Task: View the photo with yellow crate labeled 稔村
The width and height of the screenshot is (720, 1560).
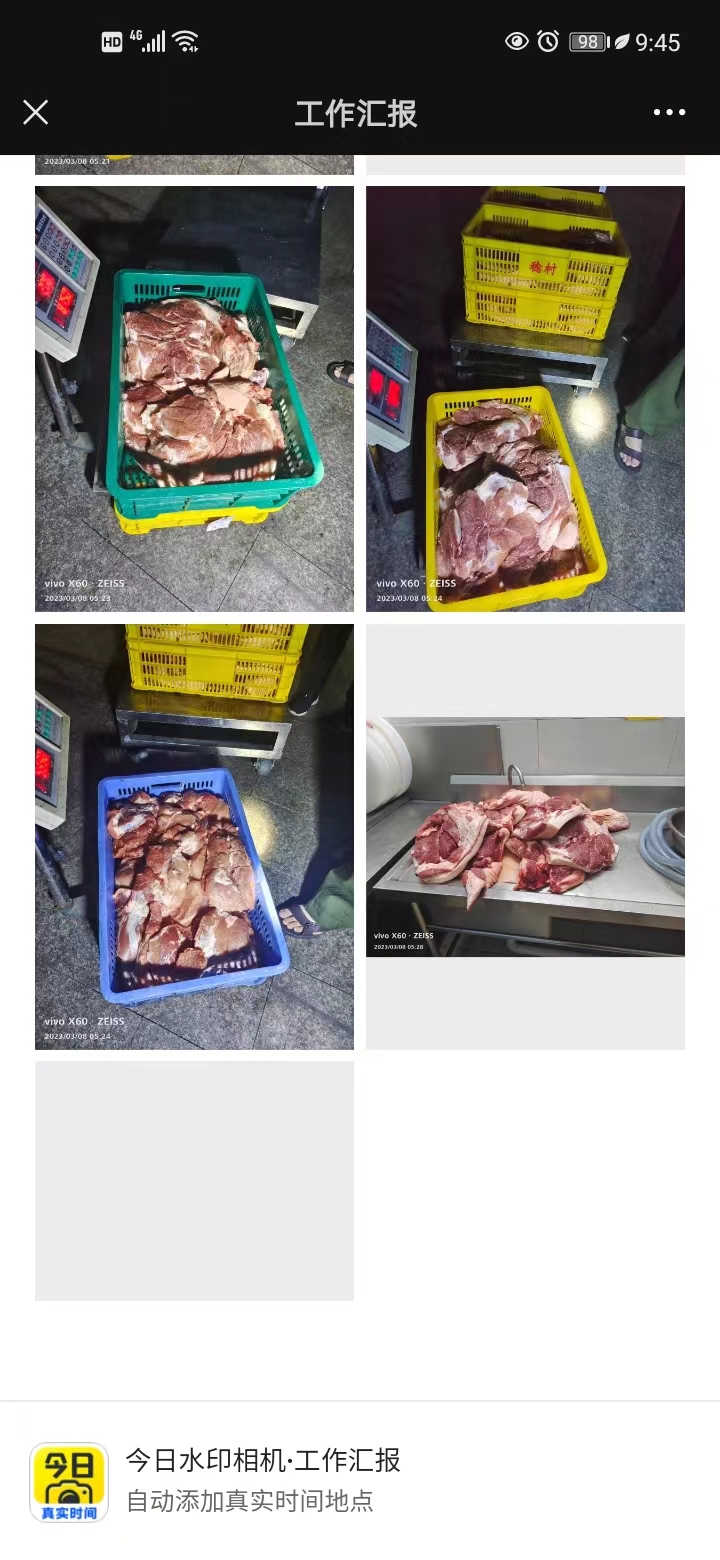Action: point(525,398)
